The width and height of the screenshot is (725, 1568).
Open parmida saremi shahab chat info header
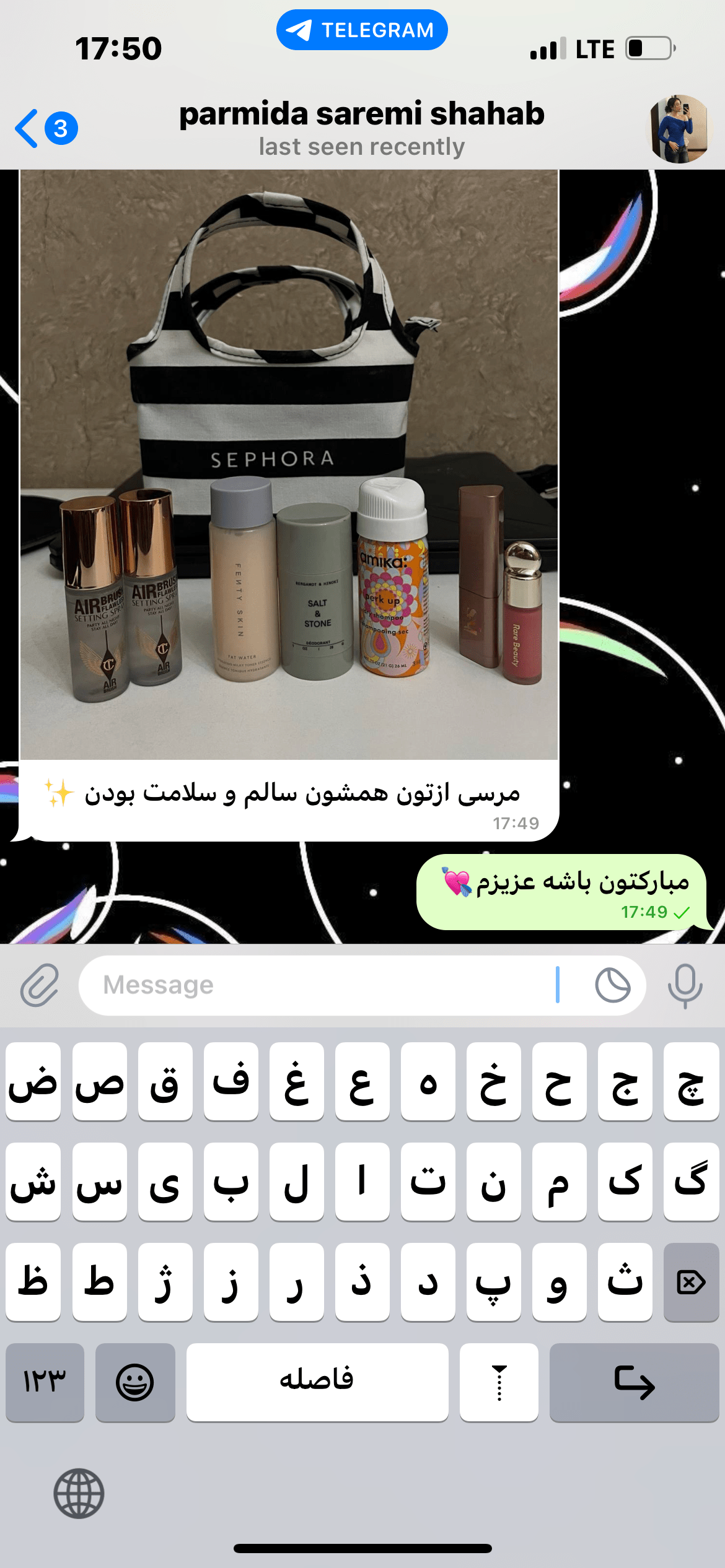coord(361,128)
